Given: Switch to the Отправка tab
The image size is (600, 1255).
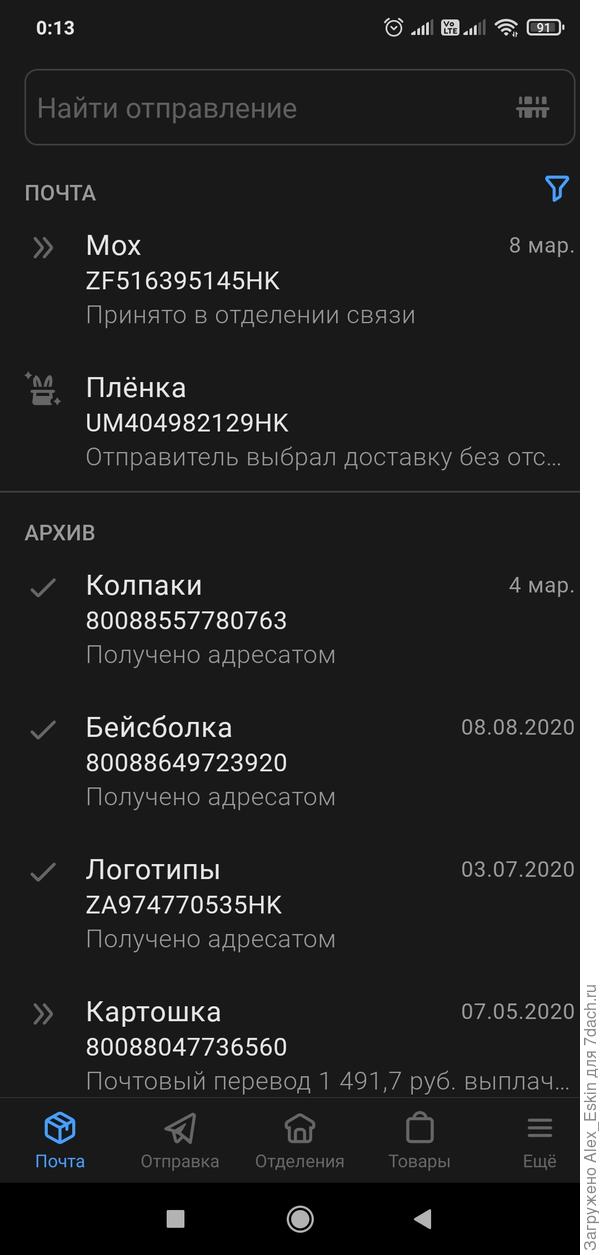Looking at the screenshot, I should point(180,1140).
